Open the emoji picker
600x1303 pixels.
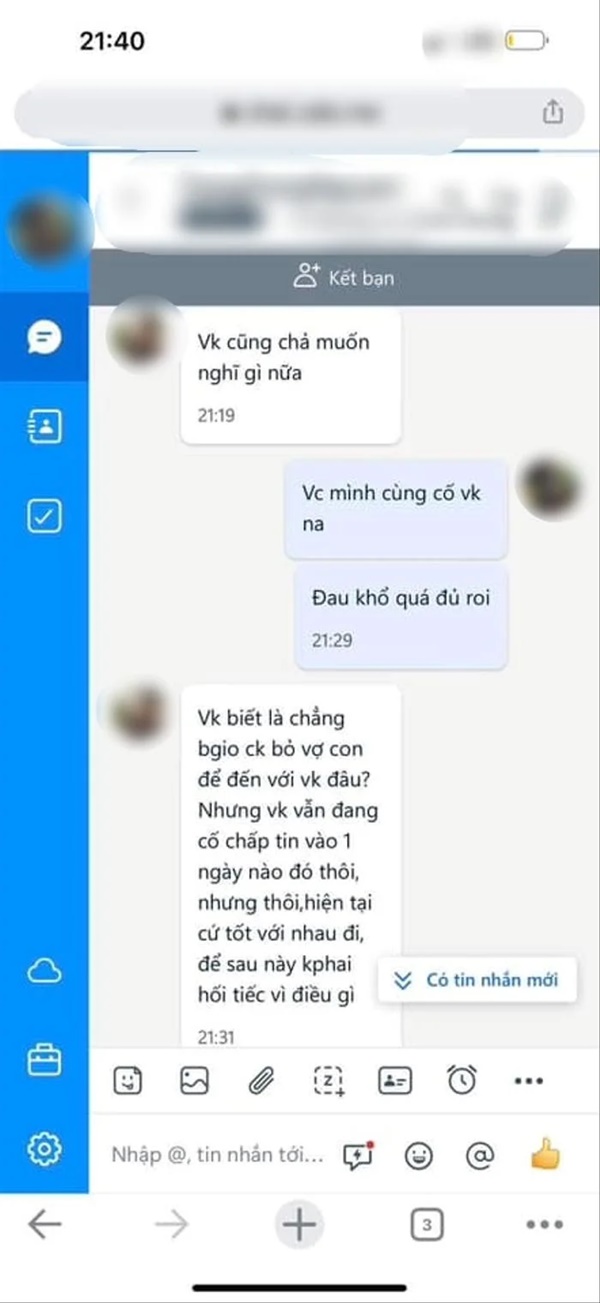pyautogui.click(x=418, y=1156)
